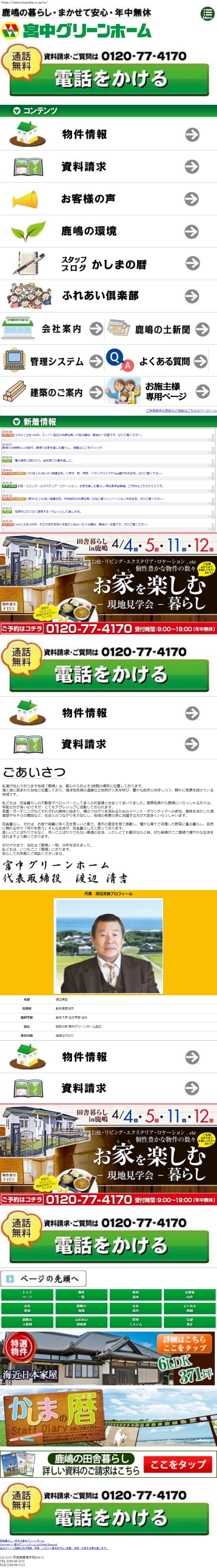Open ふれあい倶楽部 page
The image size is (217, 1568).
click(x=108, y=296)
